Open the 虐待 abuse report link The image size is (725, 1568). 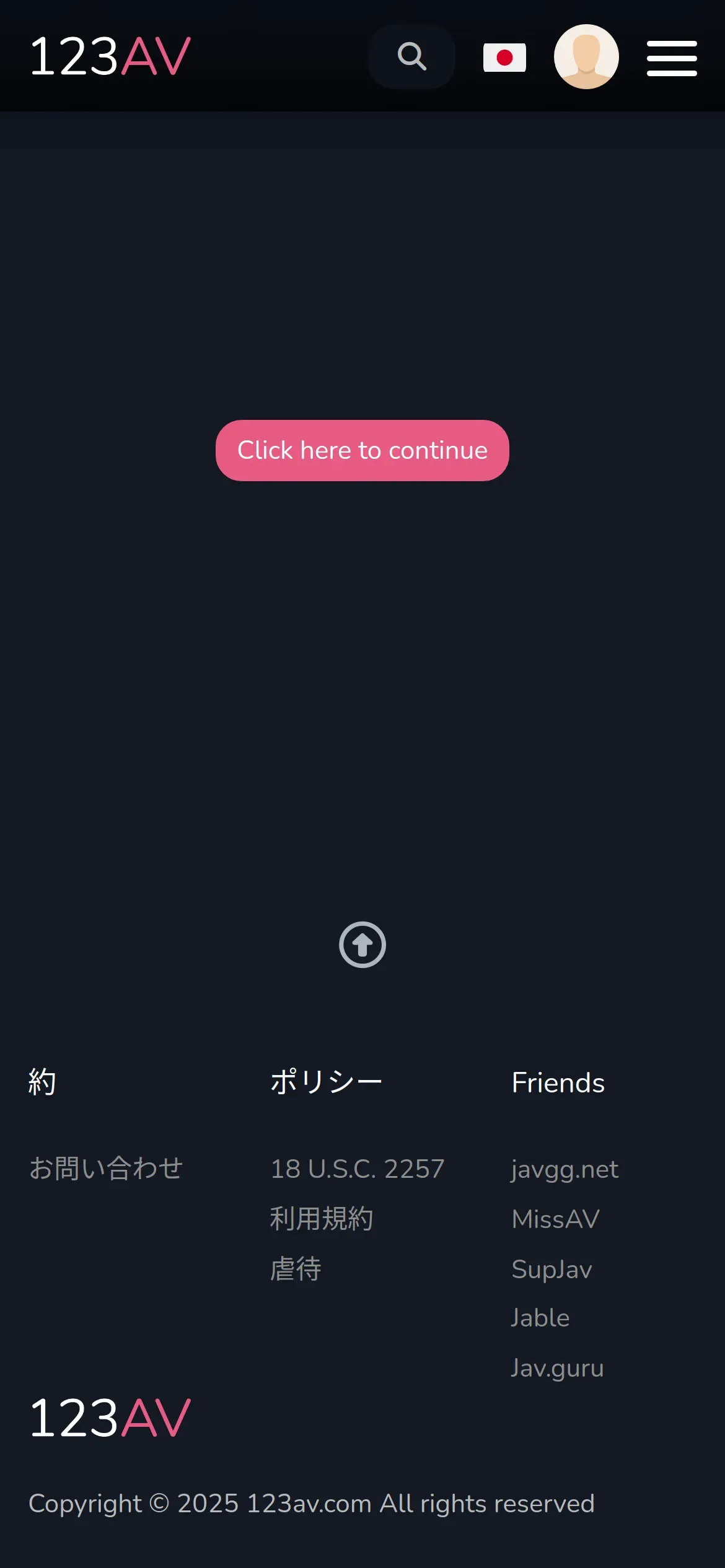point(296,1269)
